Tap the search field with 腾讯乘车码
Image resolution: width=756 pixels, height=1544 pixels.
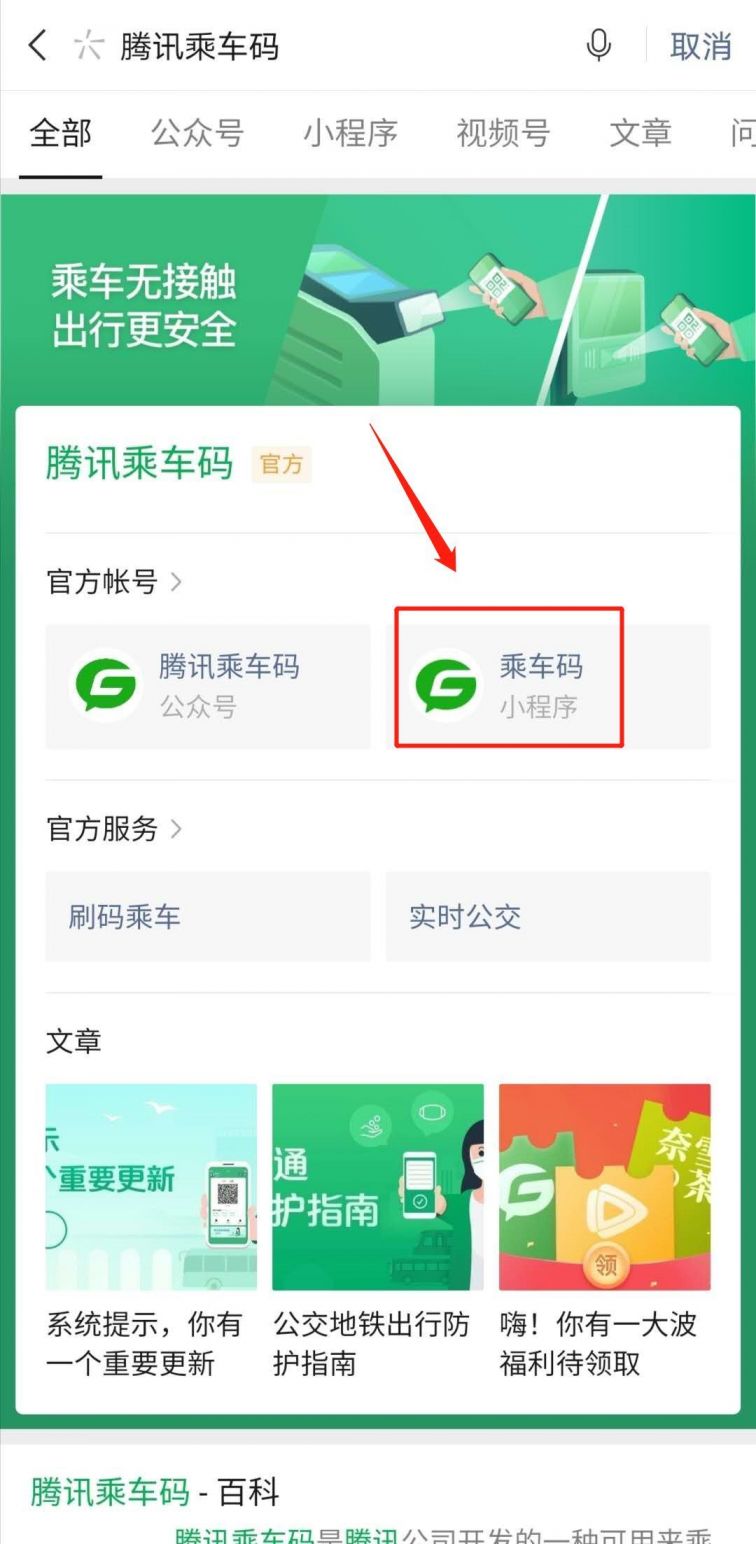coord(300,46)
